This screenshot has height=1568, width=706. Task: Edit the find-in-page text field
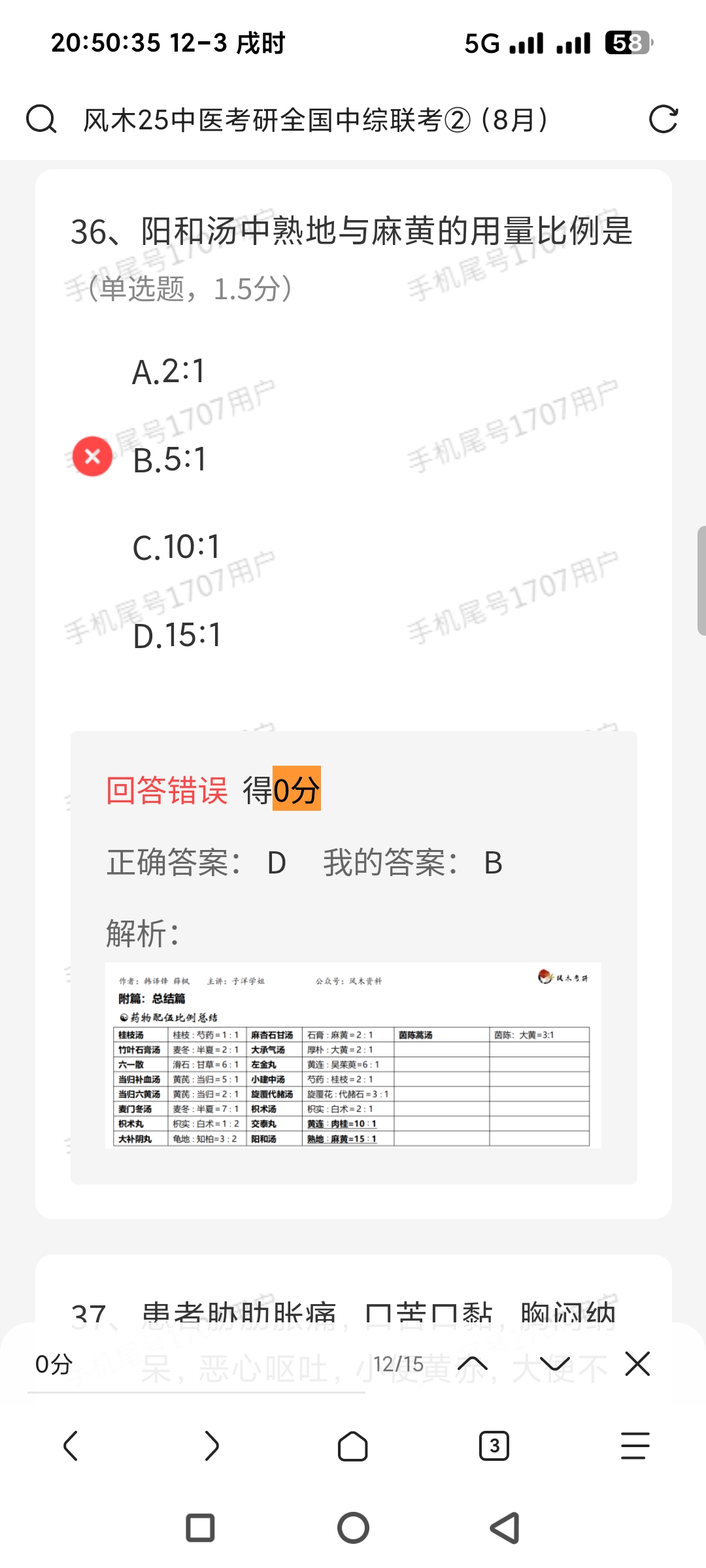point(196,1364)
